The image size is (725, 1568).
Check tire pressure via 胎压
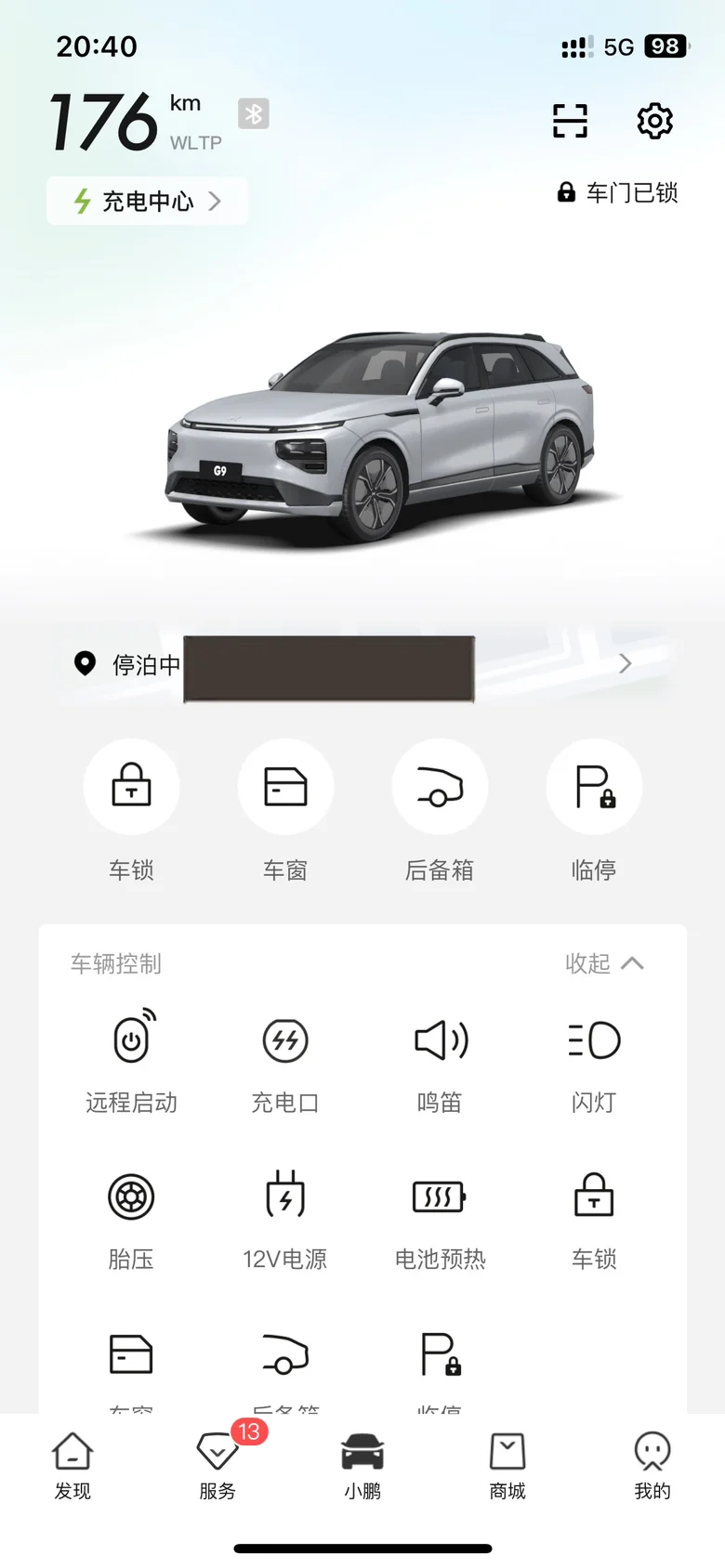131,1220
